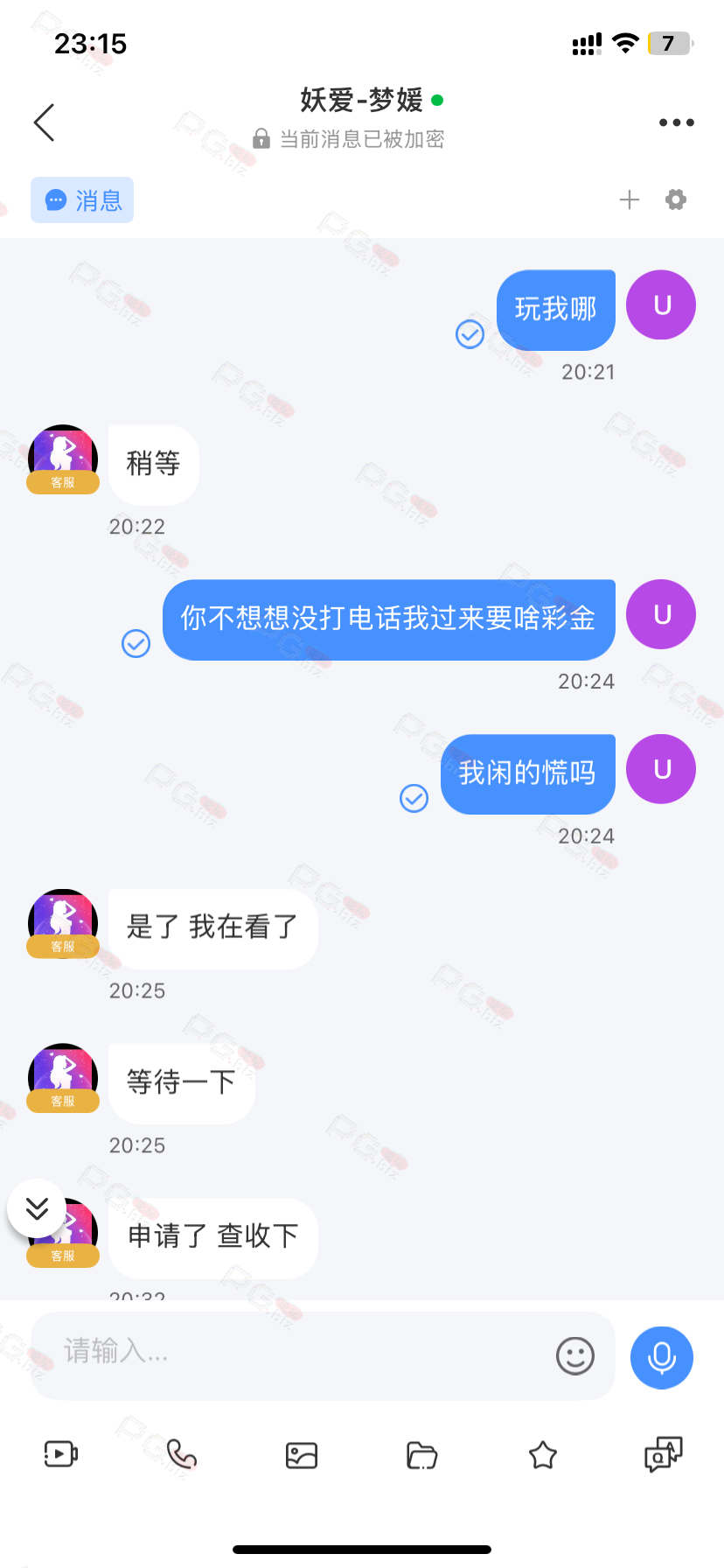724x1568 pixels.
Task: Open the three-dot overflow menu
Action: 676,122
